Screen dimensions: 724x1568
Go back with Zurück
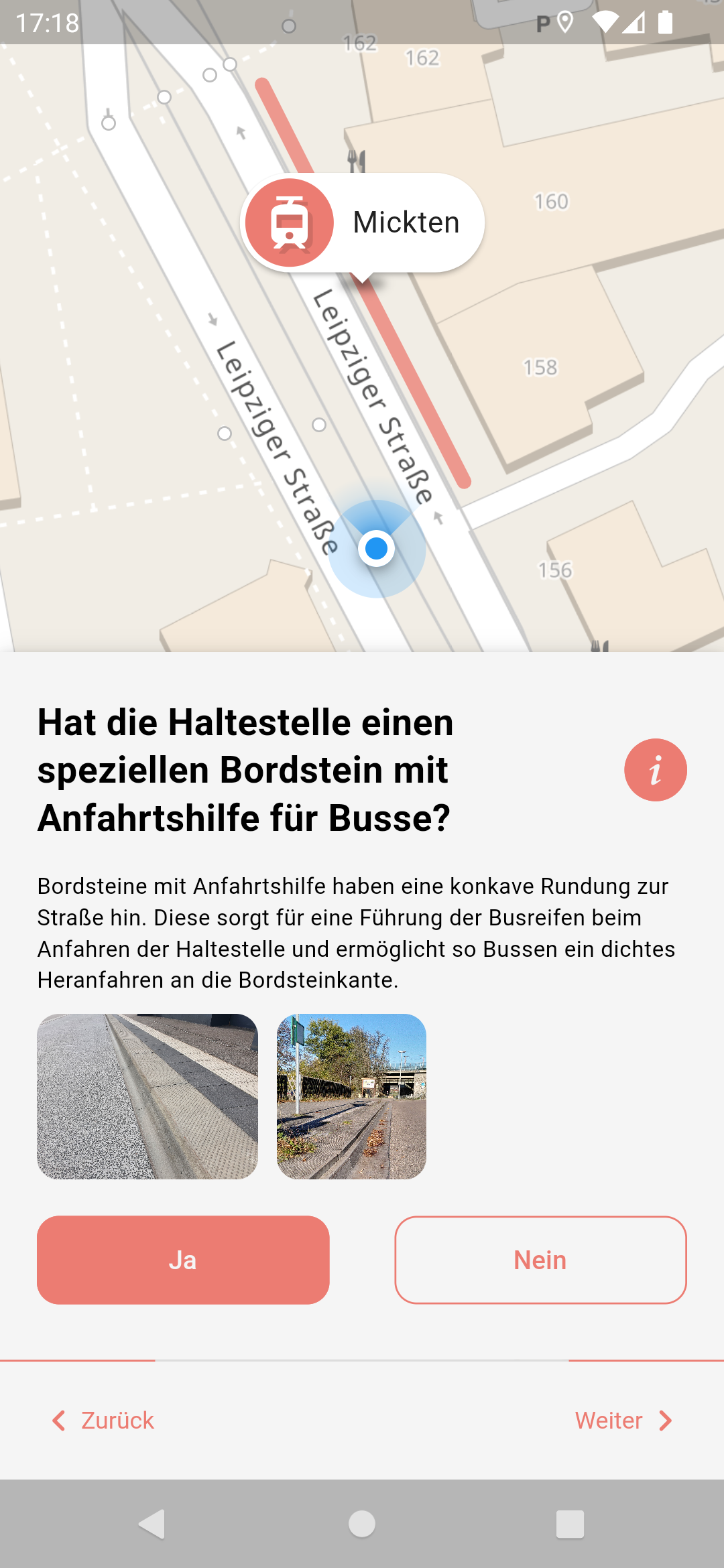104,1421
